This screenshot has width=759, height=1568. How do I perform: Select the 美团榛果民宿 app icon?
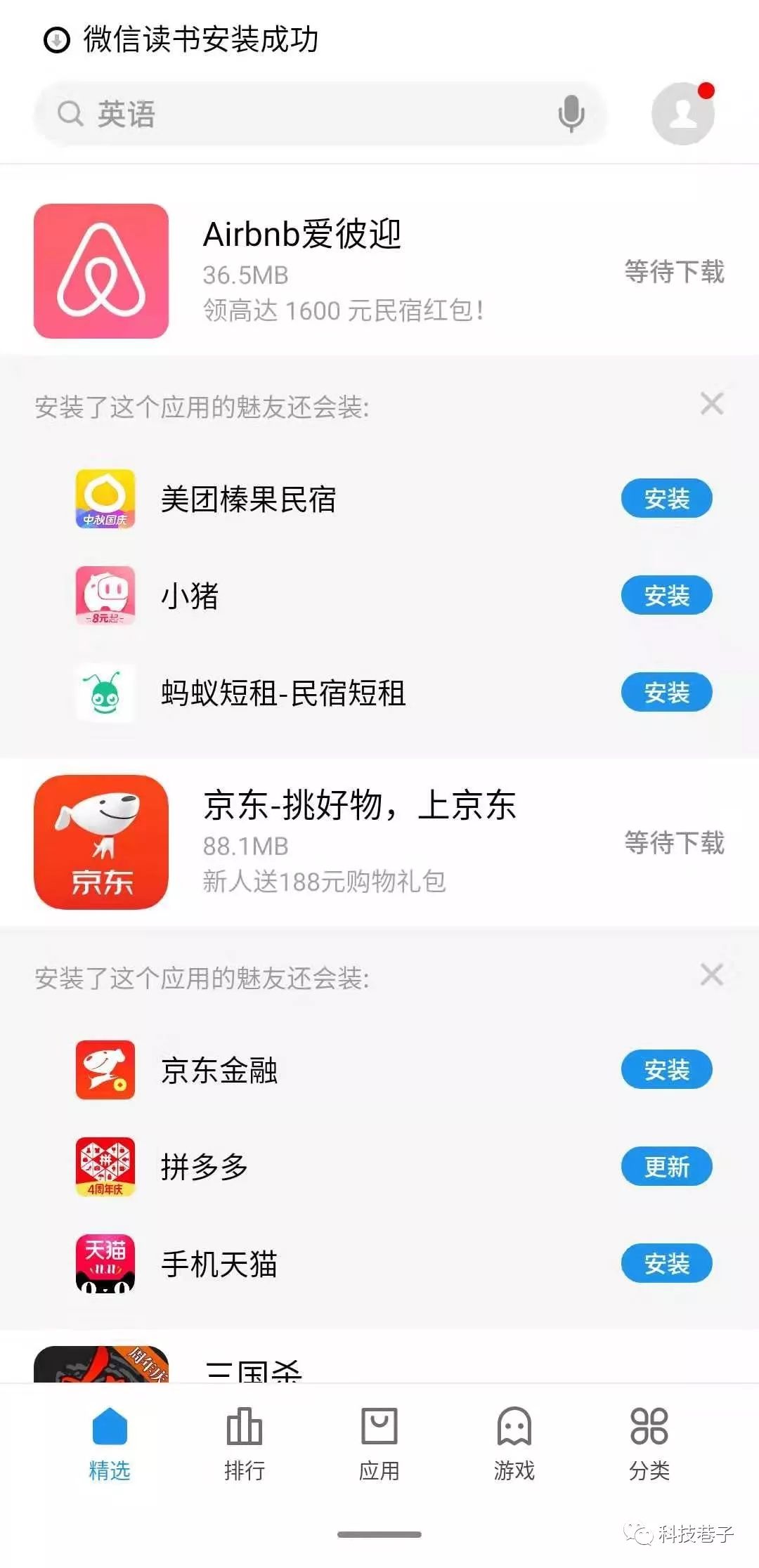point(104,499)
